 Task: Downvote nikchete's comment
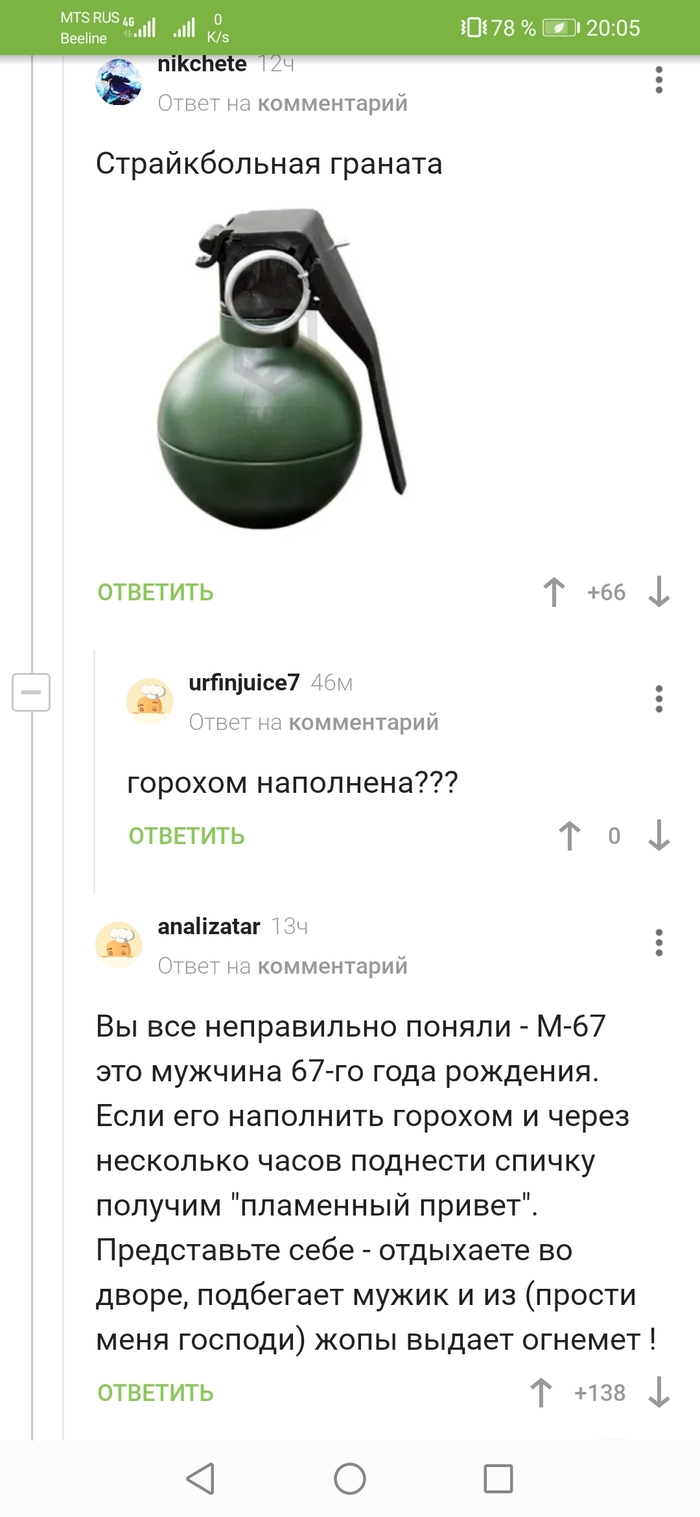pos(658,592)
